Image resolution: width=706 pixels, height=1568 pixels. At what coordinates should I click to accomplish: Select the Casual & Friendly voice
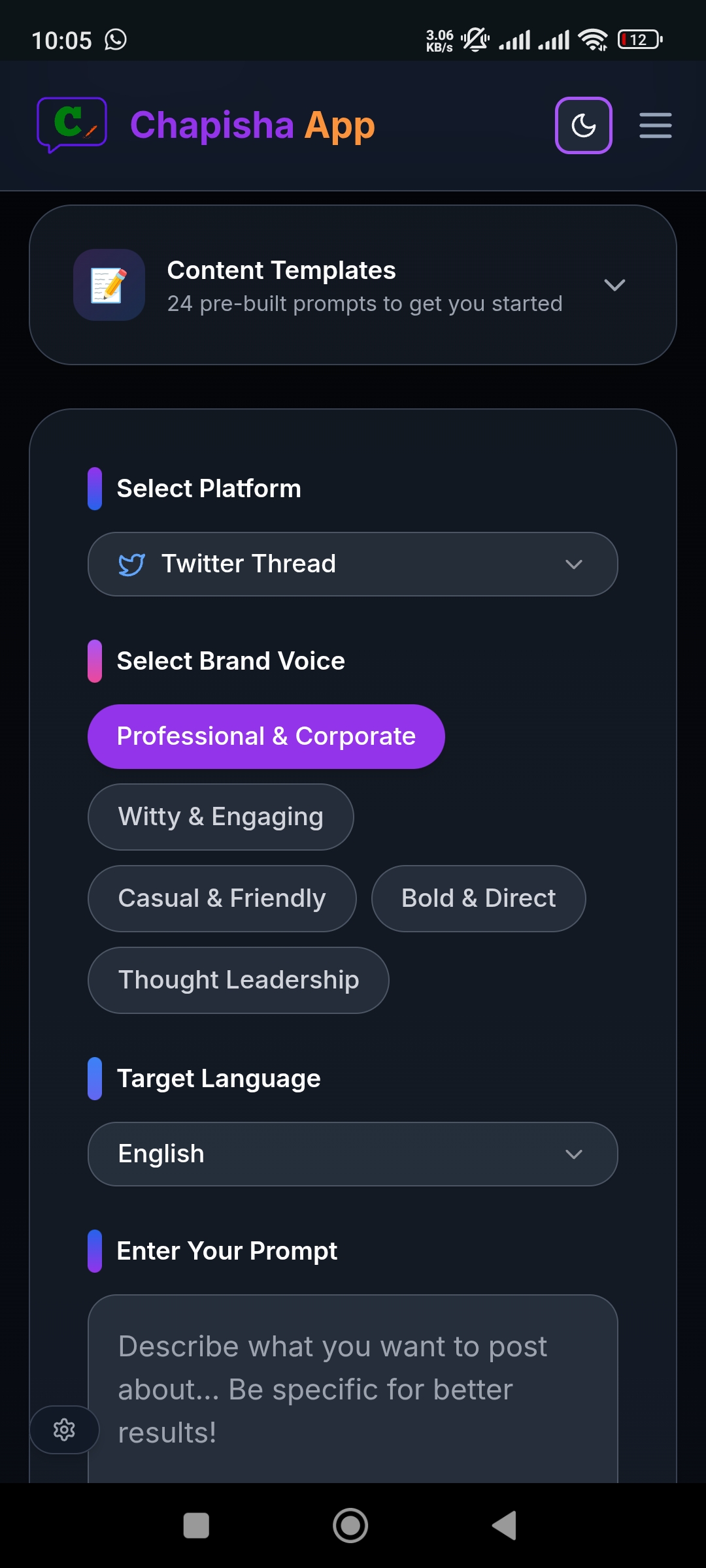222,898
